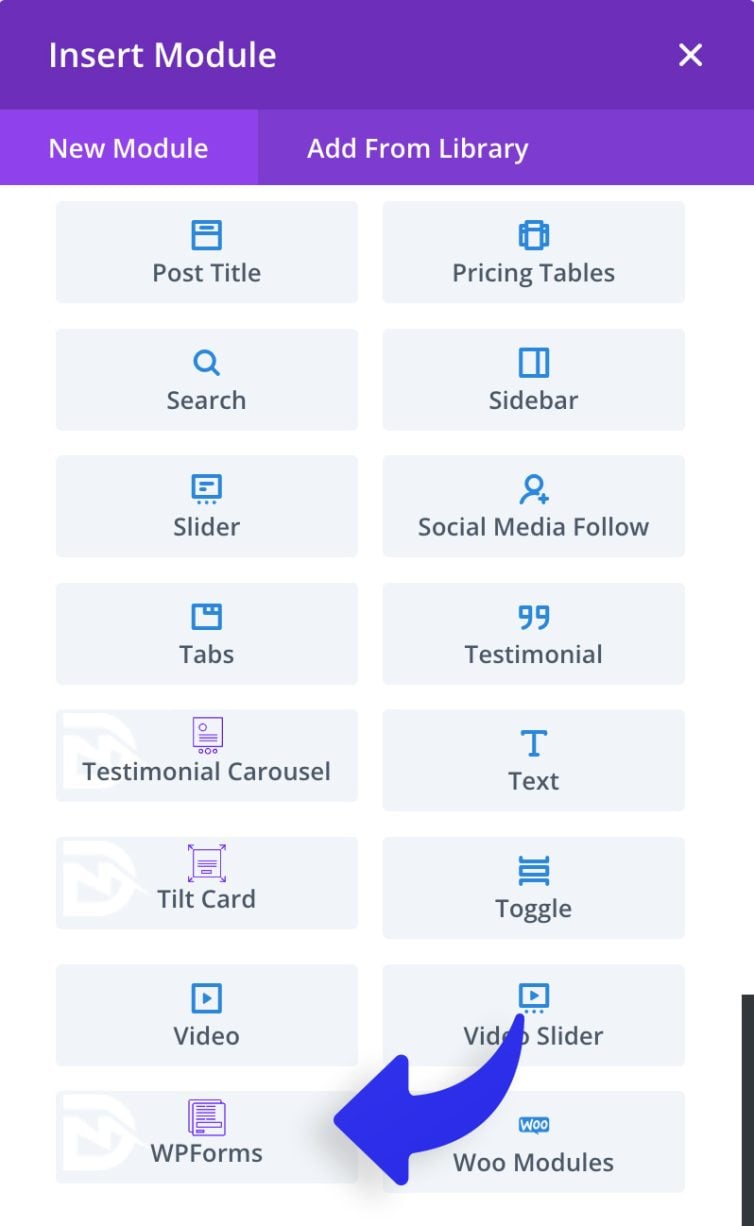The height and width of the screenshot is (1226, 754).
Task: Close the Insert Module dialog
Action: pyautogui.click(x=689, y=55)
